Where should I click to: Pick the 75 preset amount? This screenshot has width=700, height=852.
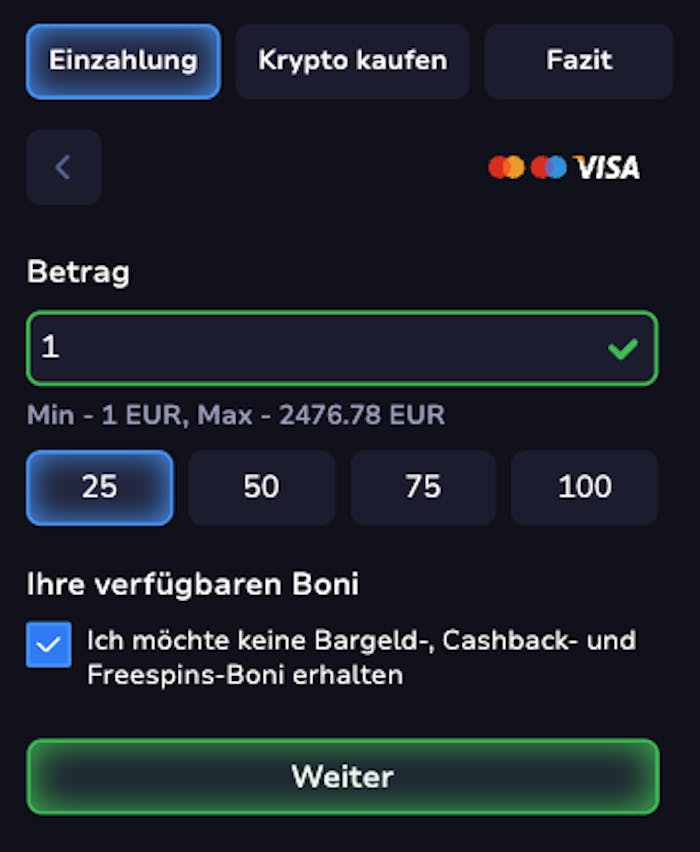[x=423, y=487]
